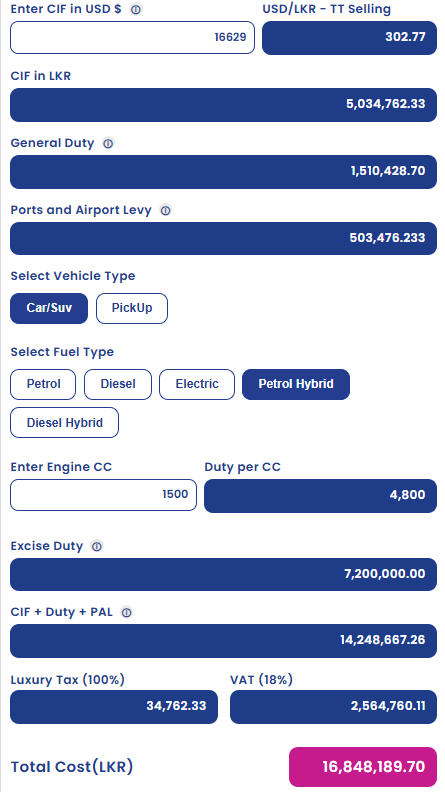The width and height of the screenshot is (445, 792).
Task: Edit the Engine CC field
Action: tap(104, 495)
